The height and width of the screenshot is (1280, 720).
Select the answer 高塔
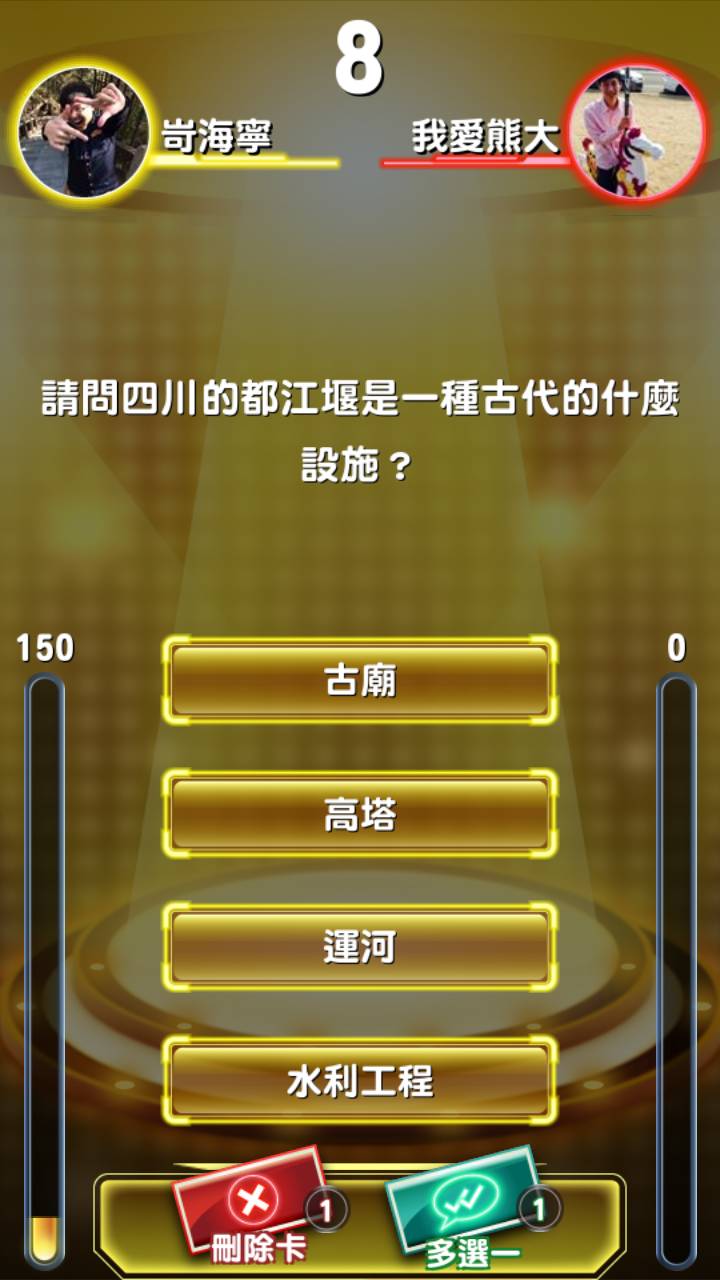point(360,812)
